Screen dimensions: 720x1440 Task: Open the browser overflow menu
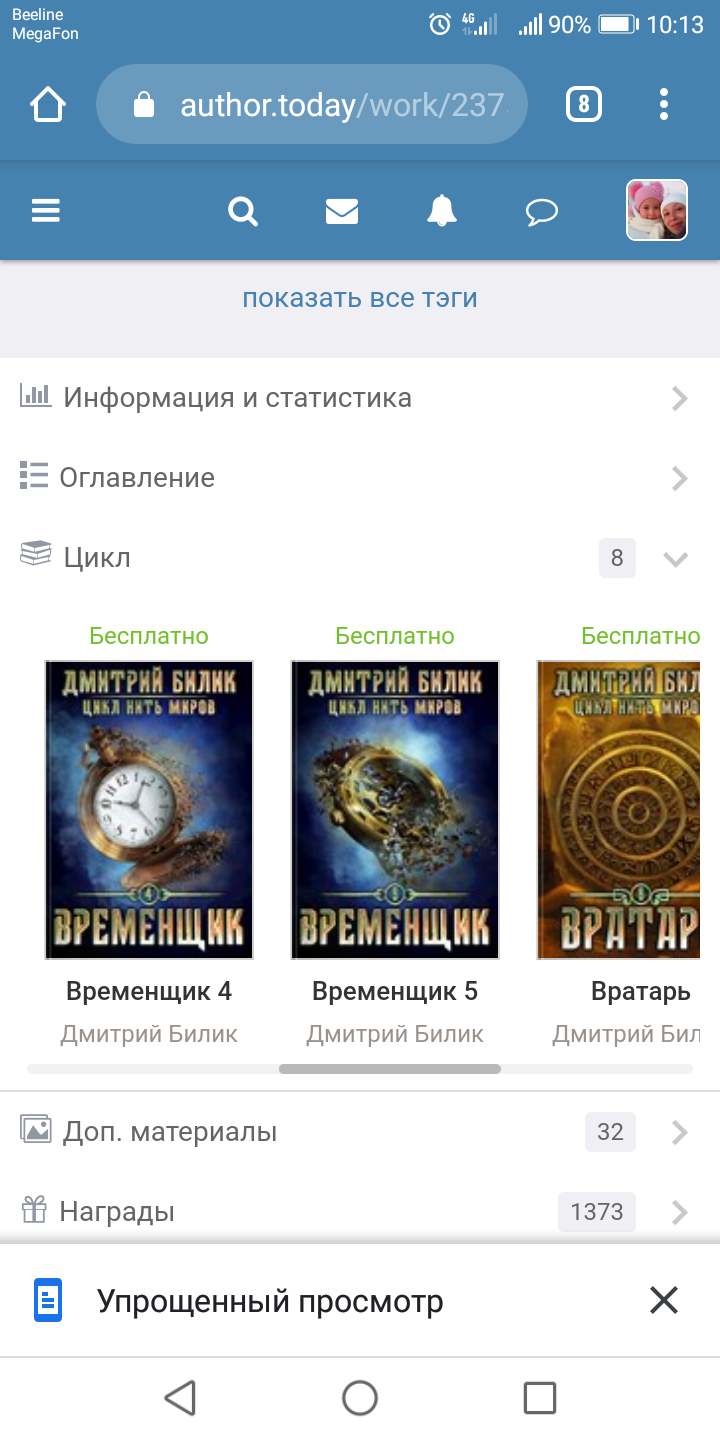click(664, 105)
